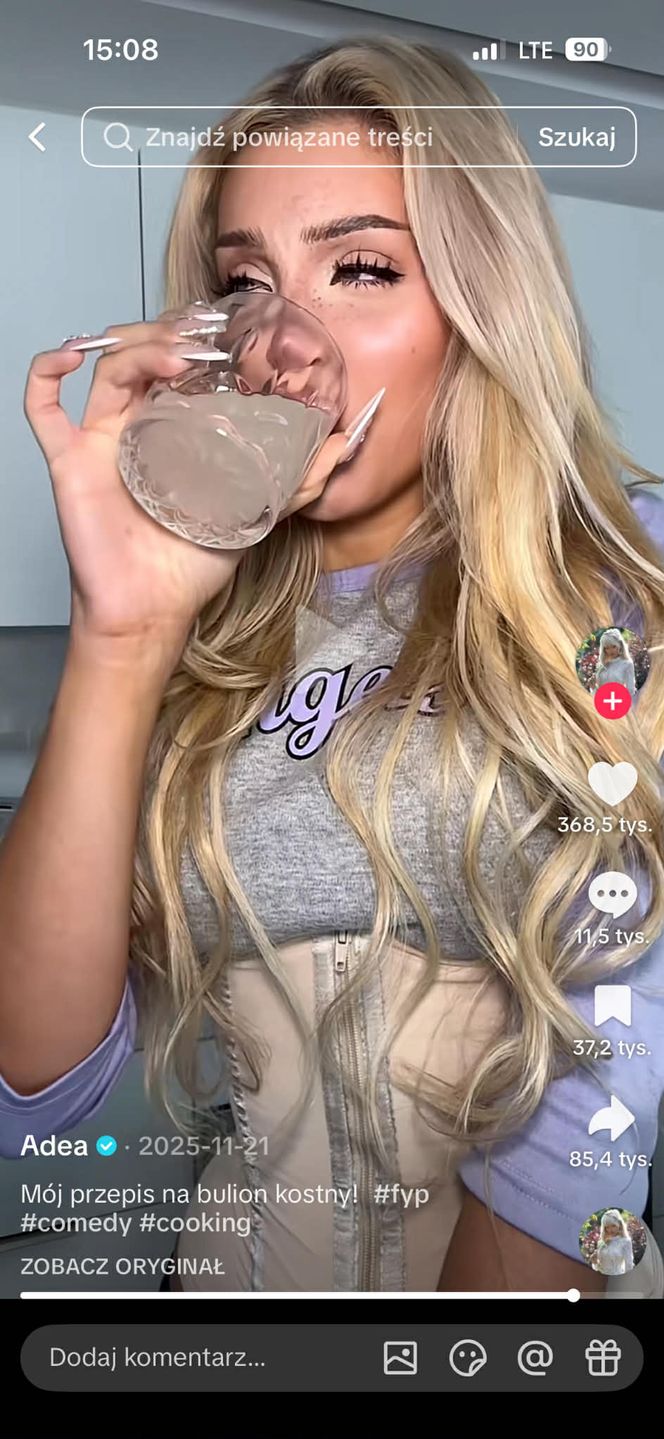Save this video with the bookmark icon
Image resolution: width=664 pixels, height=1439 pixels.
coord(612,1006)
